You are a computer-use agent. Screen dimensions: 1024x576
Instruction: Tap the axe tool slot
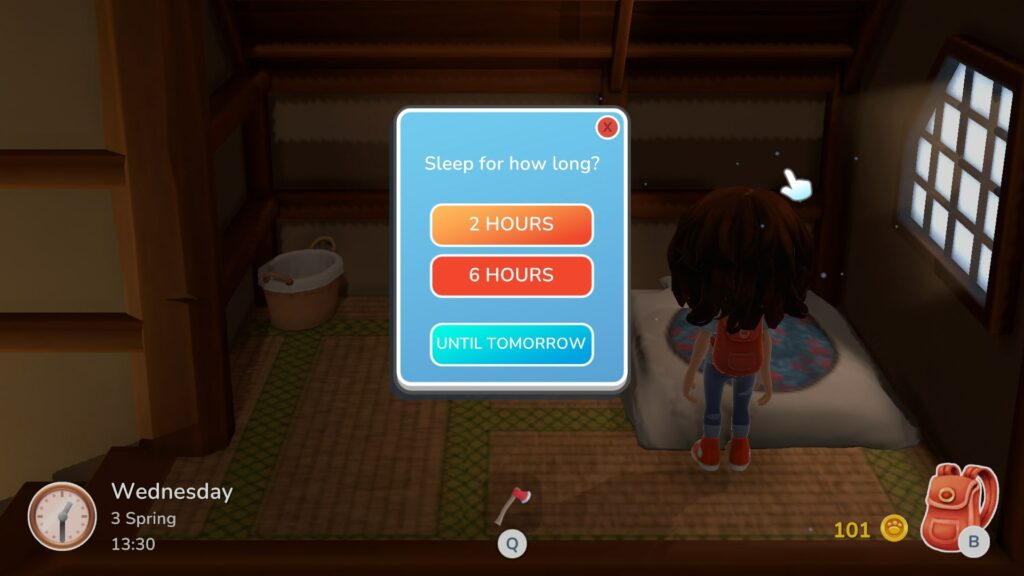tap(513, 504)
